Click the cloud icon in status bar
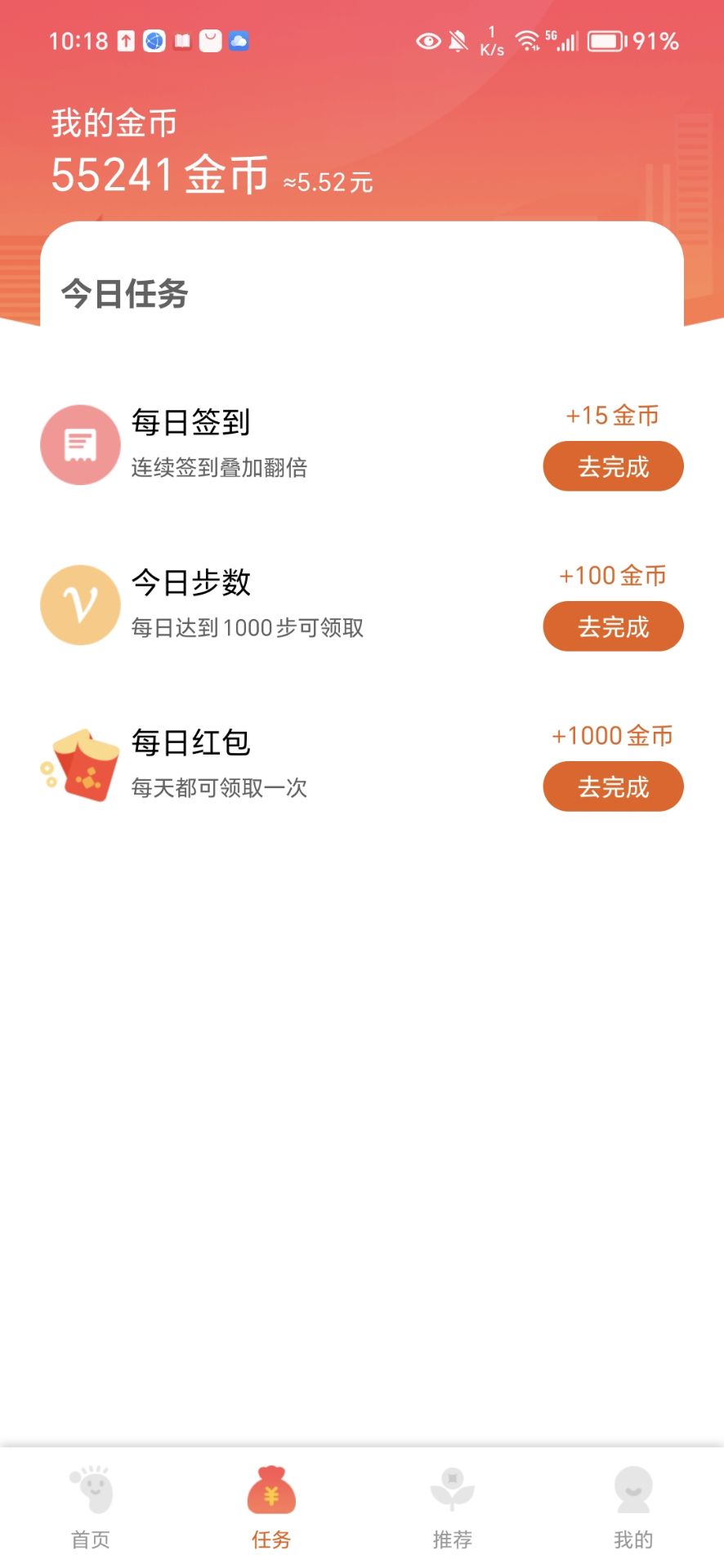Screen dimensions: 724x1568 click(x=238, y=41)
